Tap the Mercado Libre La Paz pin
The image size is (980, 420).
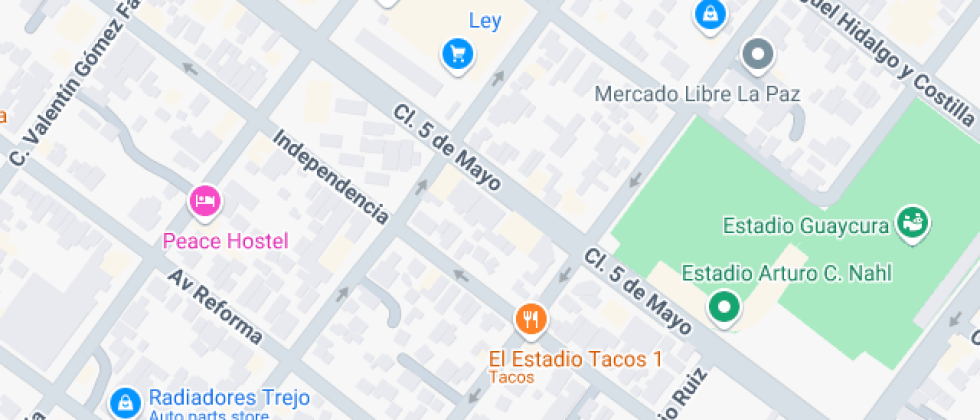(758, 54)
